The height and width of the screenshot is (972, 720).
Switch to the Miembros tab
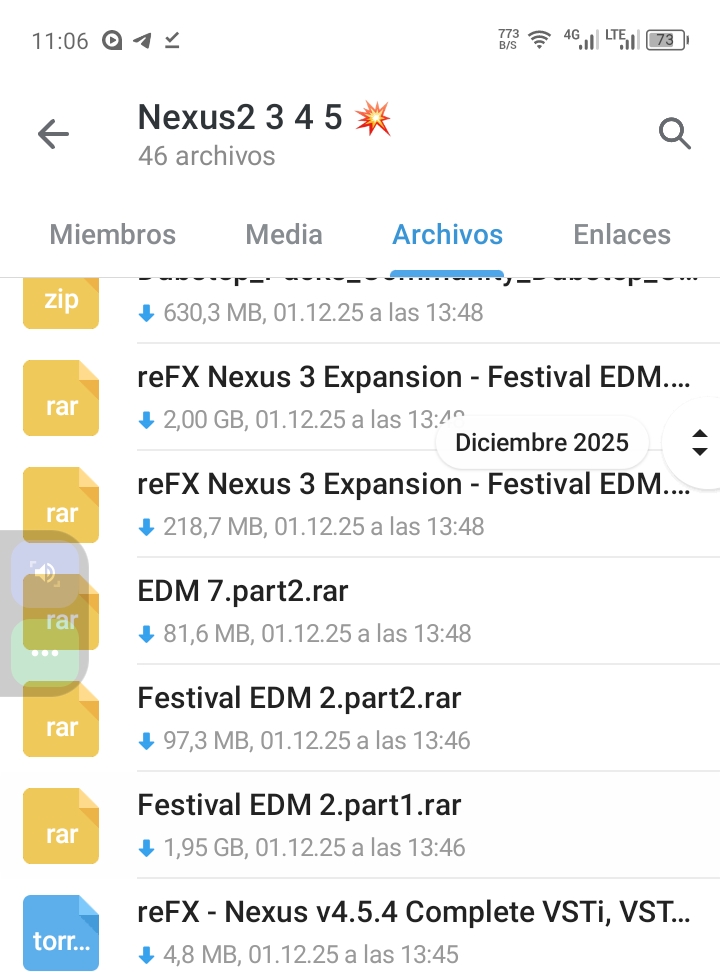click(x=113, y=234)
